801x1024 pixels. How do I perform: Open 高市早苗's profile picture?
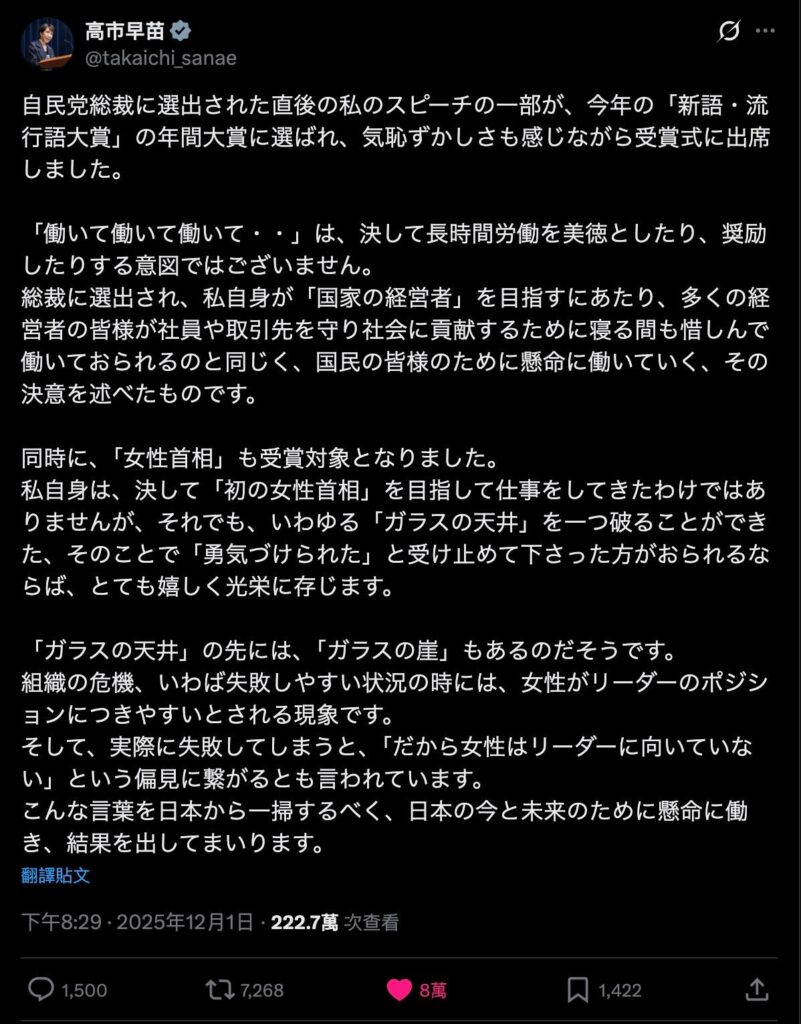click(x=48, y=44)
